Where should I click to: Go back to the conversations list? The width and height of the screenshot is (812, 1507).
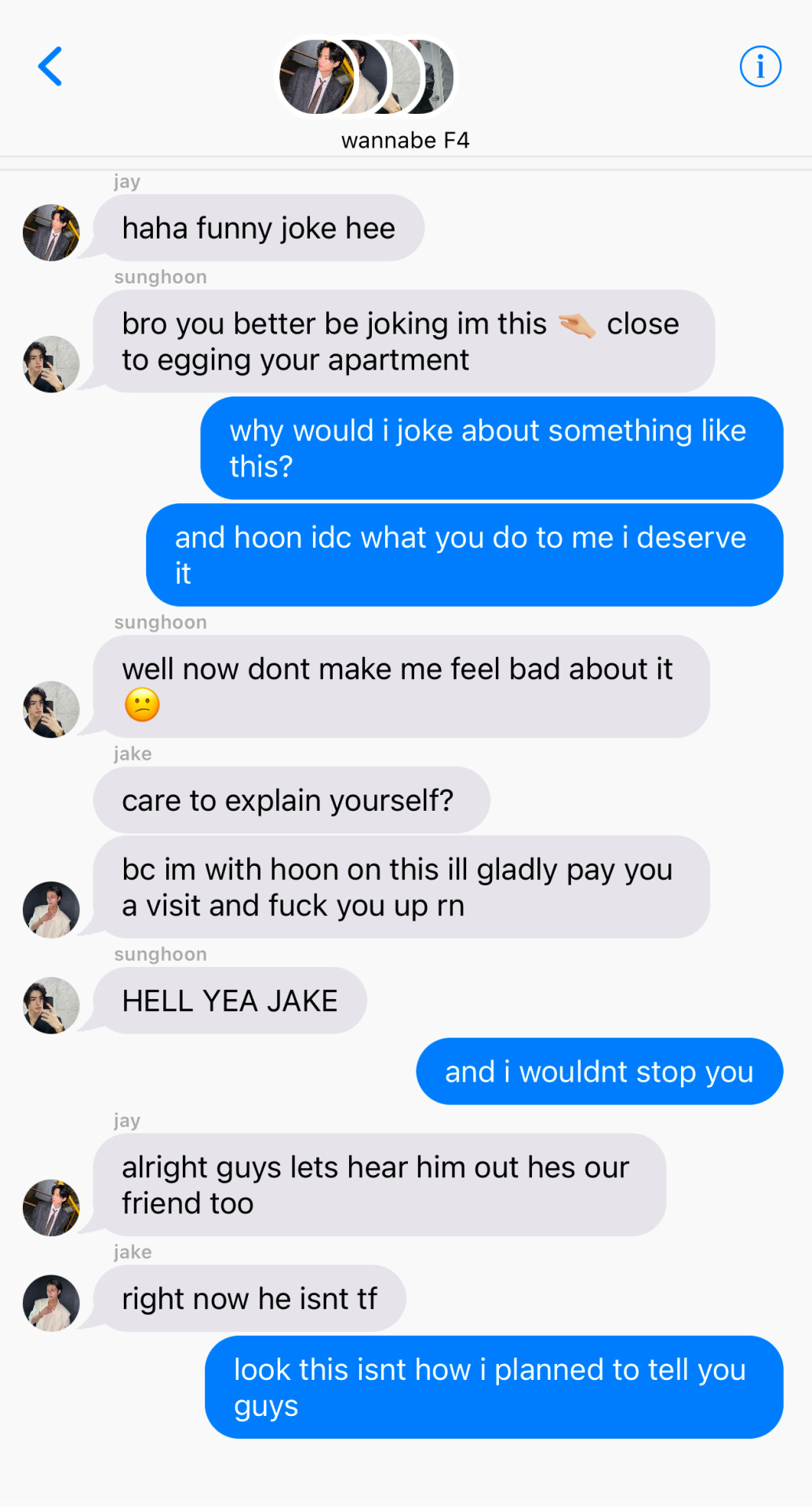tap(50, 67)
